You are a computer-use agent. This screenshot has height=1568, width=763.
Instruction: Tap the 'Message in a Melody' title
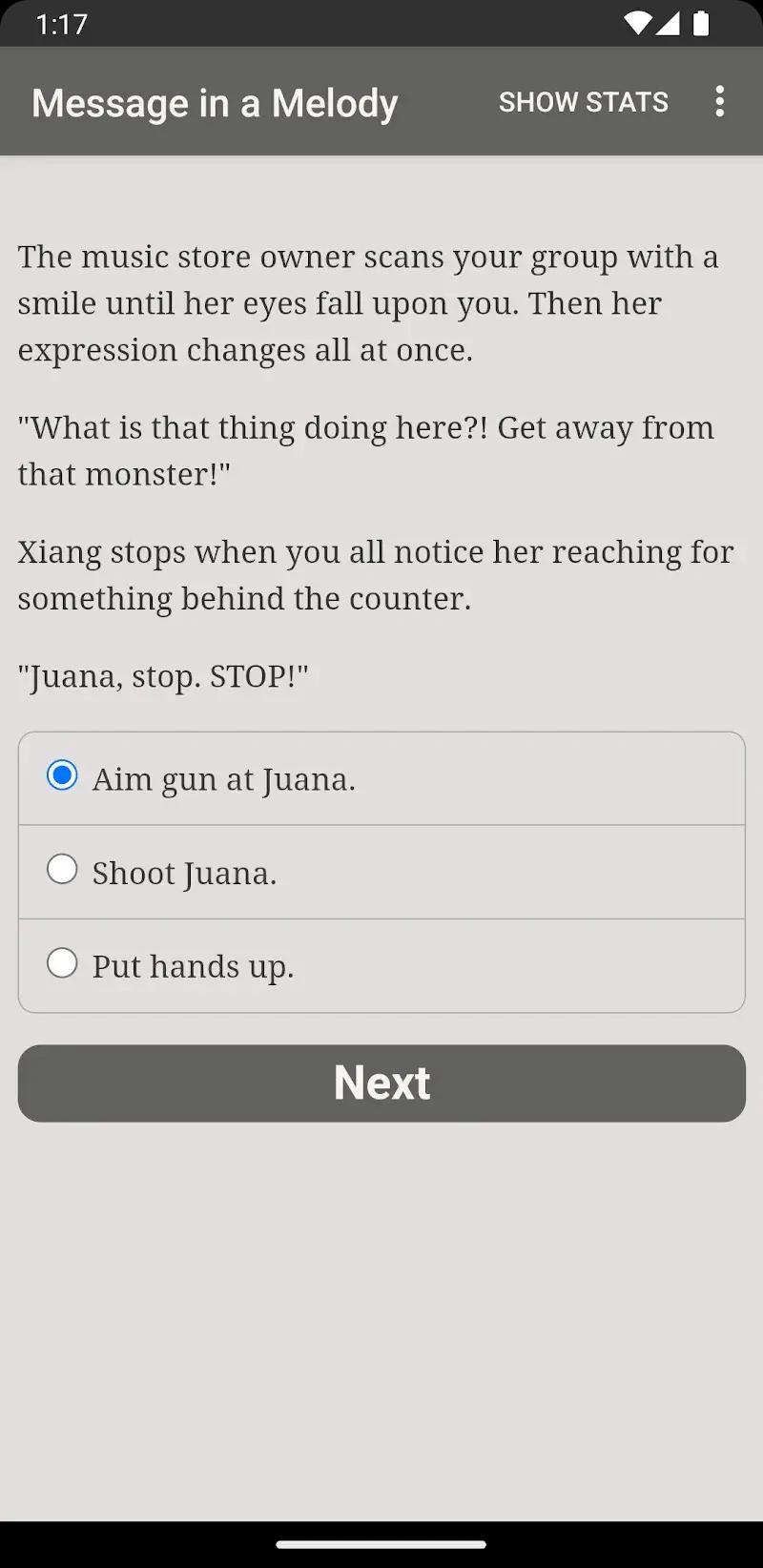215,103
